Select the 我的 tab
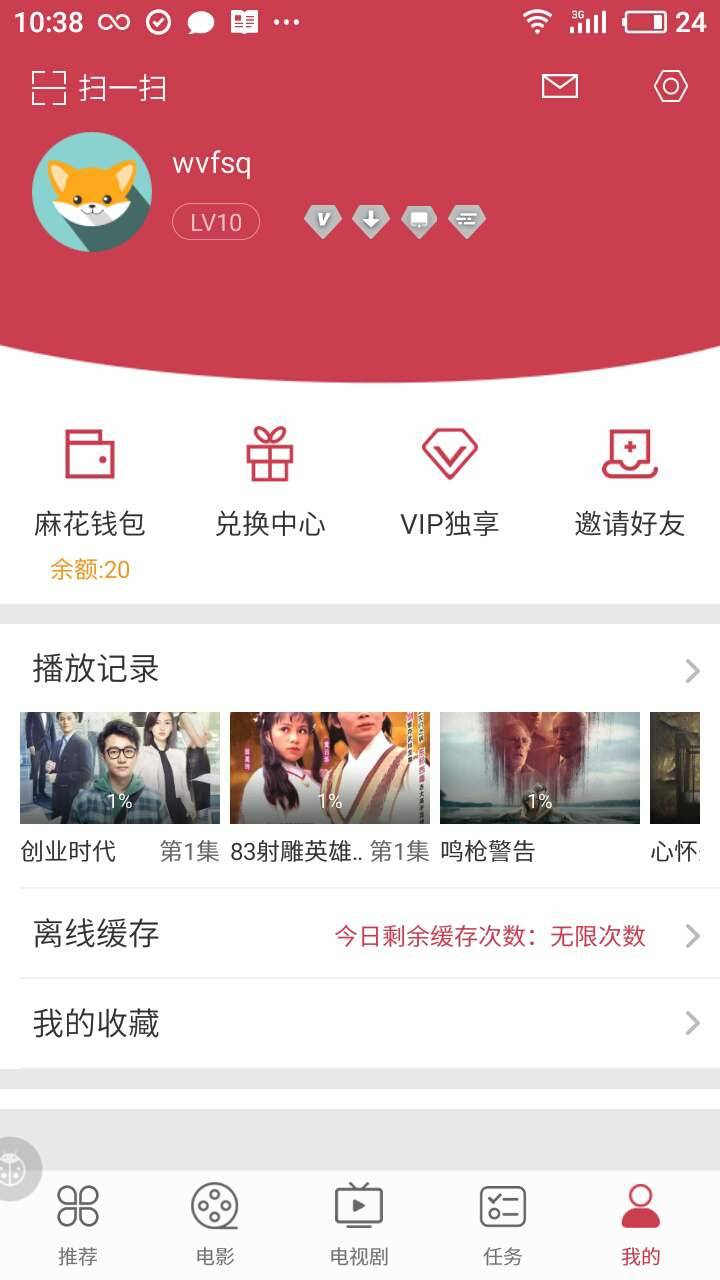The width and height of the screenshot is (720, 1280). [641, 1224]
